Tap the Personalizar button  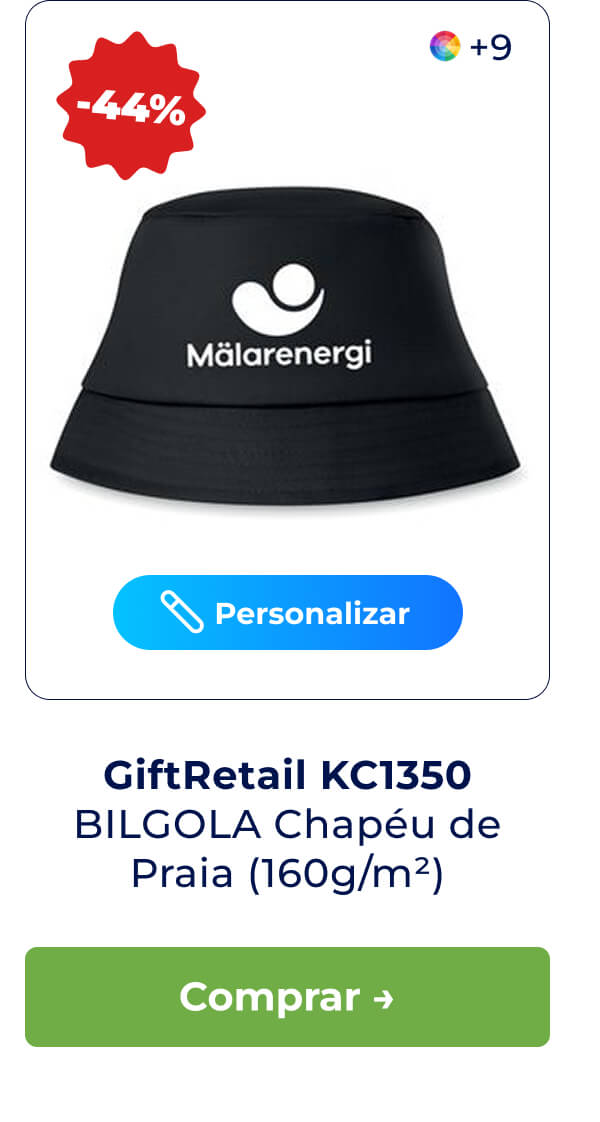288,613
